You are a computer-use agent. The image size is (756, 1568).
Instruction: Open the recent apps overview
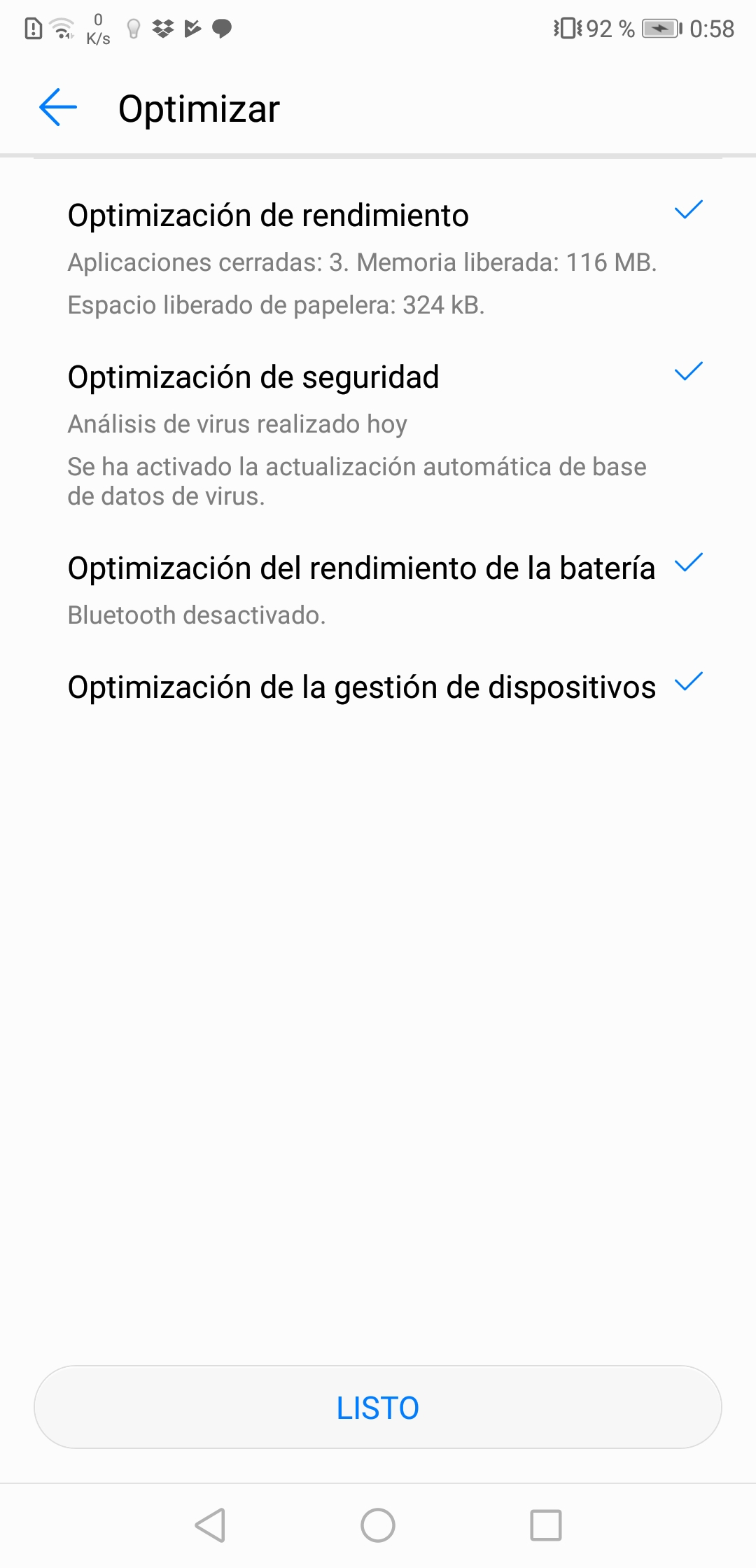(546, 1525)
